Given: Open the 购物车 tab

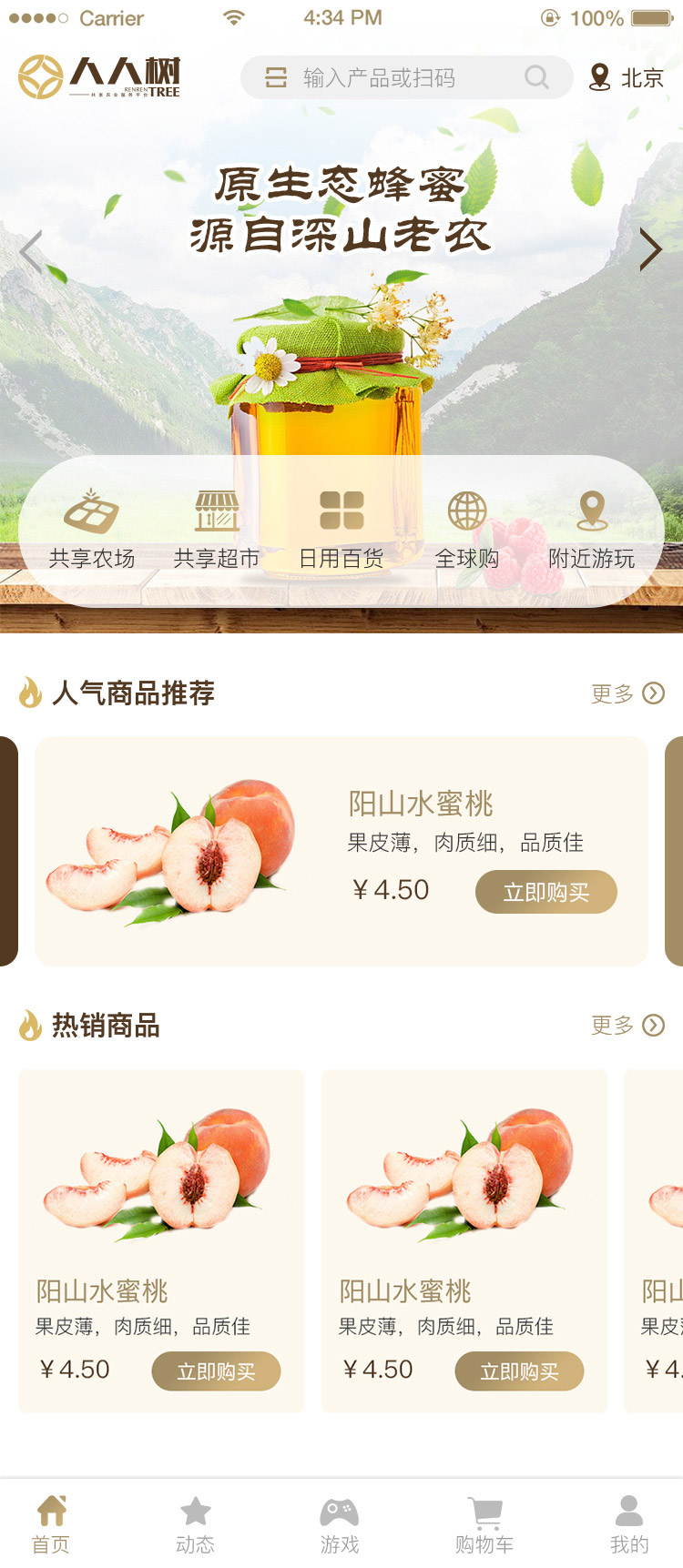Looking at the screenshot, I should (484, 1524).
